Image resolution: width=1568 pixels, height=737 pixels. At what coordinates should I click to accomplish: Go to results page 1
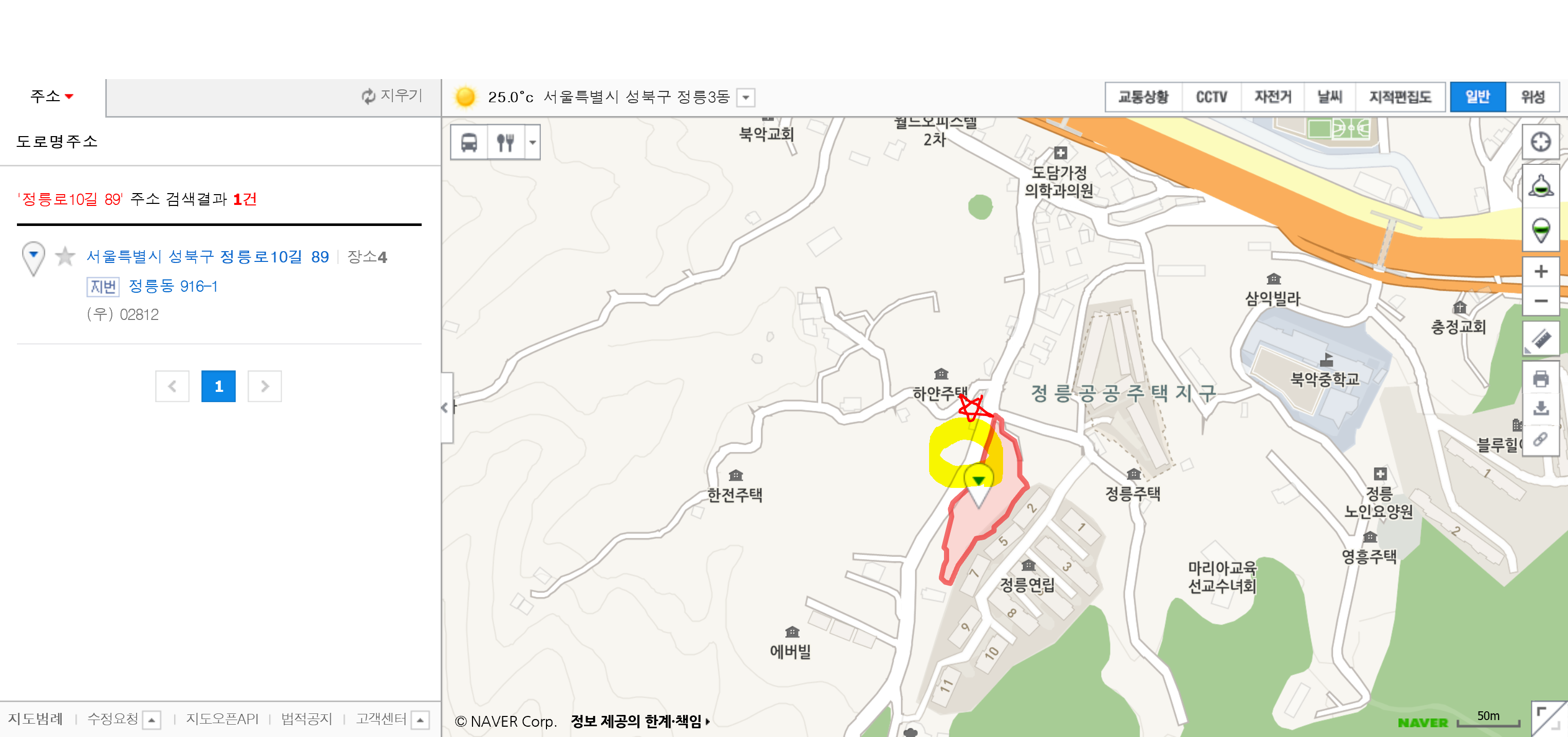tap(218, 386)
